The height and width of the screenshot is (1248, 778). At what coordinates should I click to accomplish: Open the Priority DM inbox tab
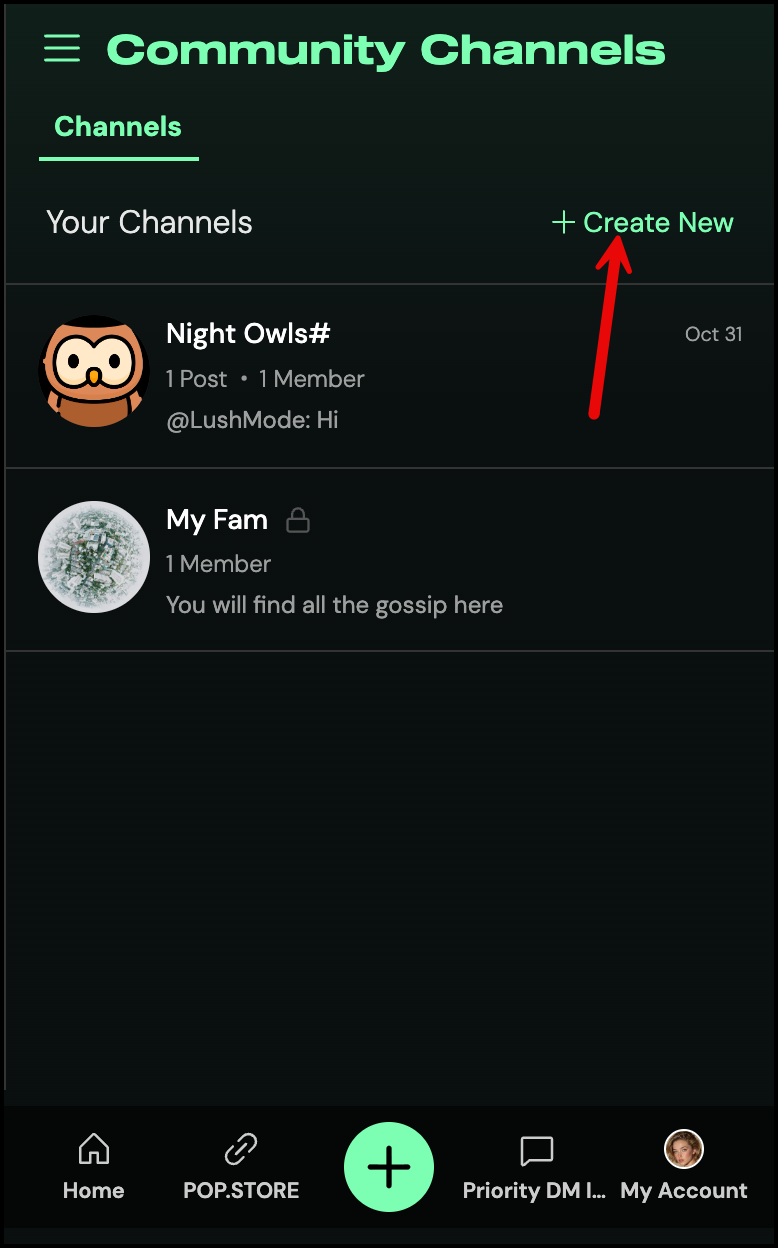click(x=536, y=1167)
